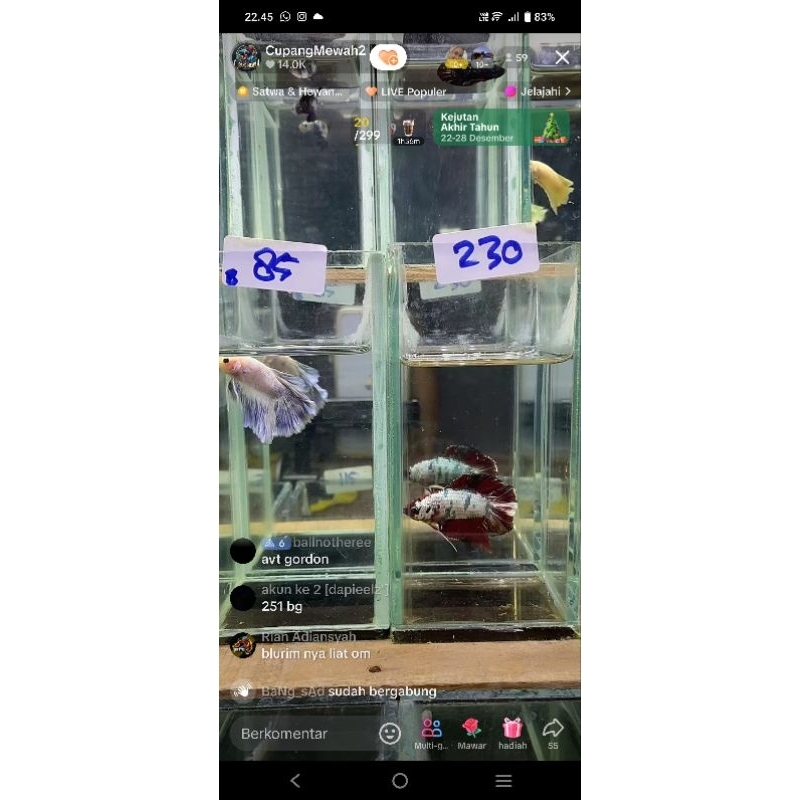Open the emoji picker
The width and height of the screenshot is (800, 800).
click(x=390, y=733)
